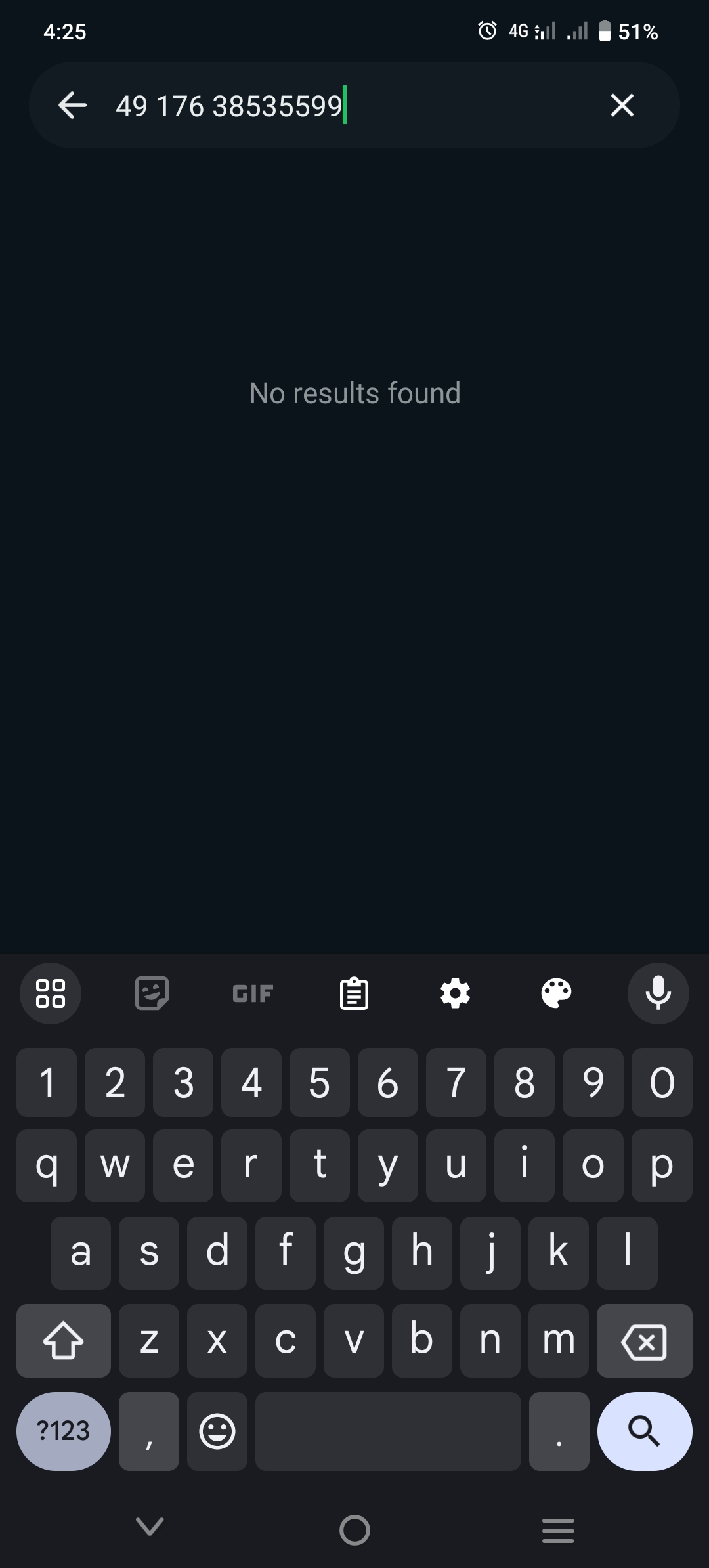The width and height of the screenshot is (709, 1568).
Task: Start voice input with the microphone
Action: [658, 993]
